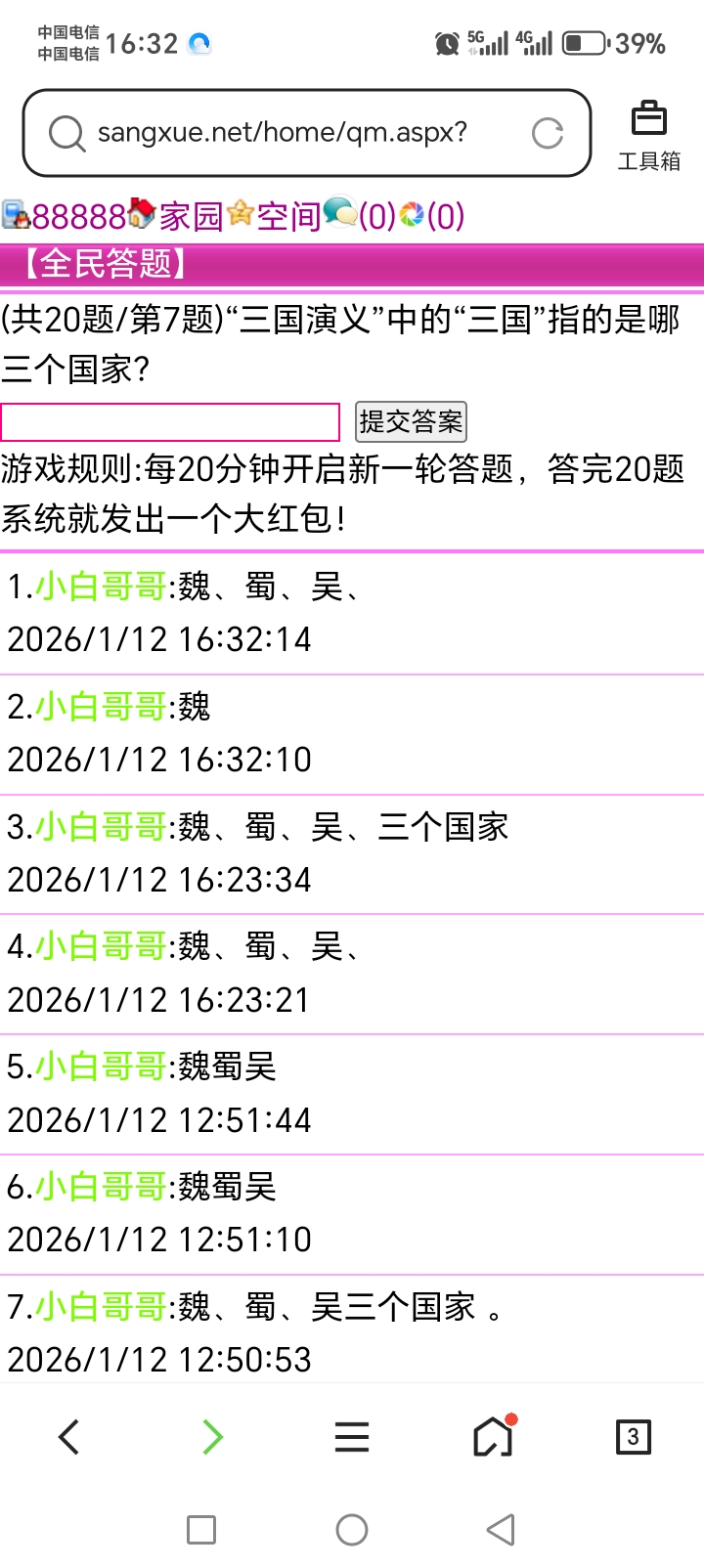Image resolution: width=704 pixels, height=1568 pixels.
Task: Reload the page with refresh icon
Action: tap(548, 133)
